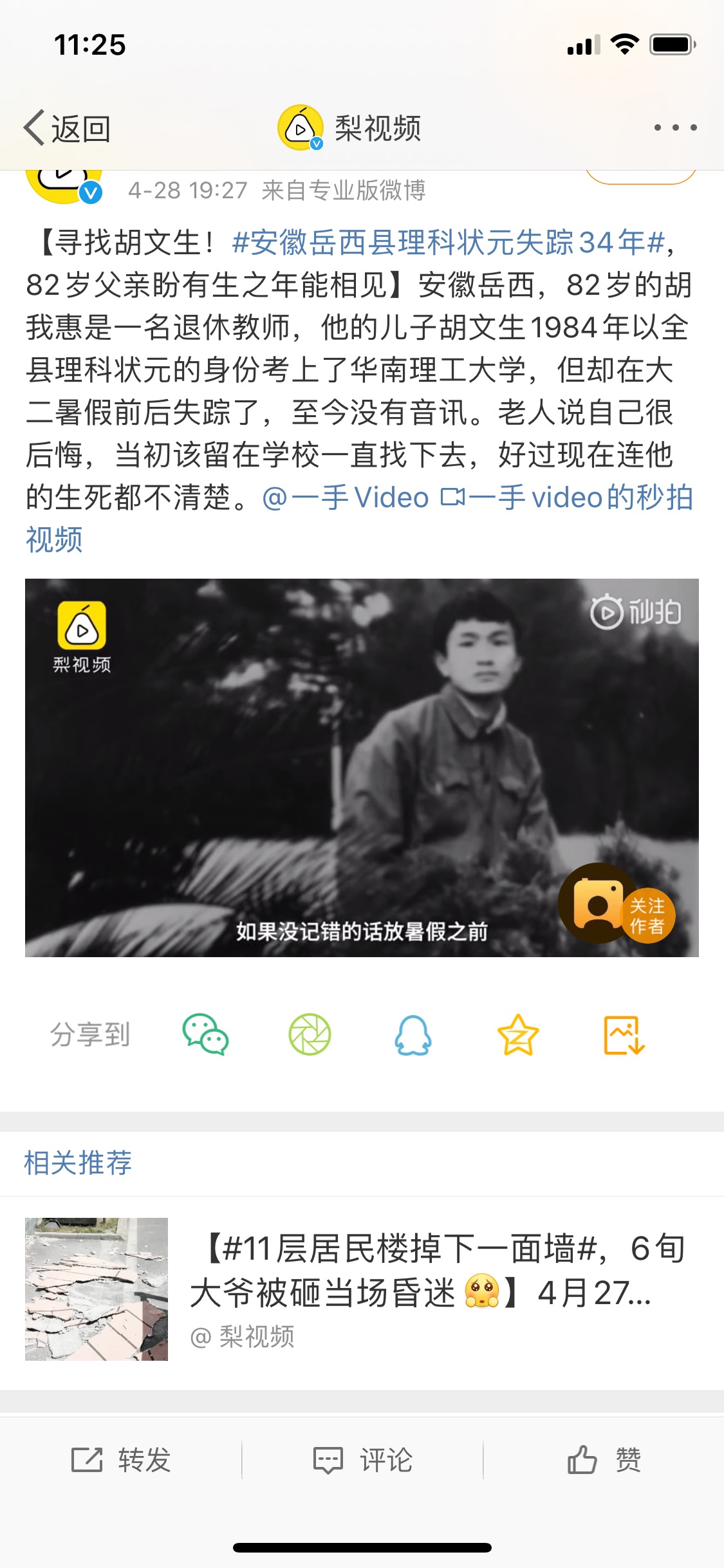Screen dimensions: 724x1568
Task: Save the post as an image
Action: 624,1035
